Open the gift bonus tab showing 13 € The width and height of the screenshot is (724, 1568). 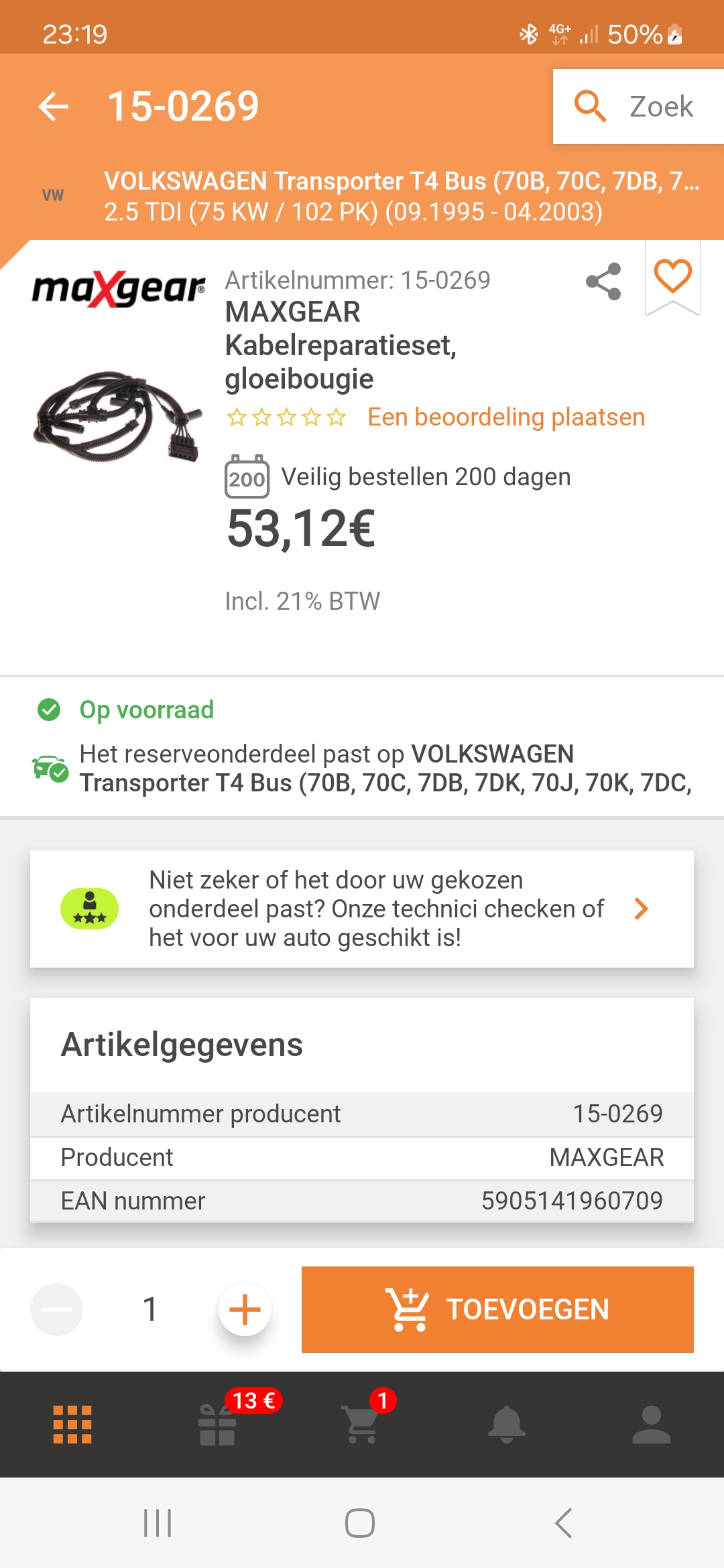click(x=217, y=1425)
